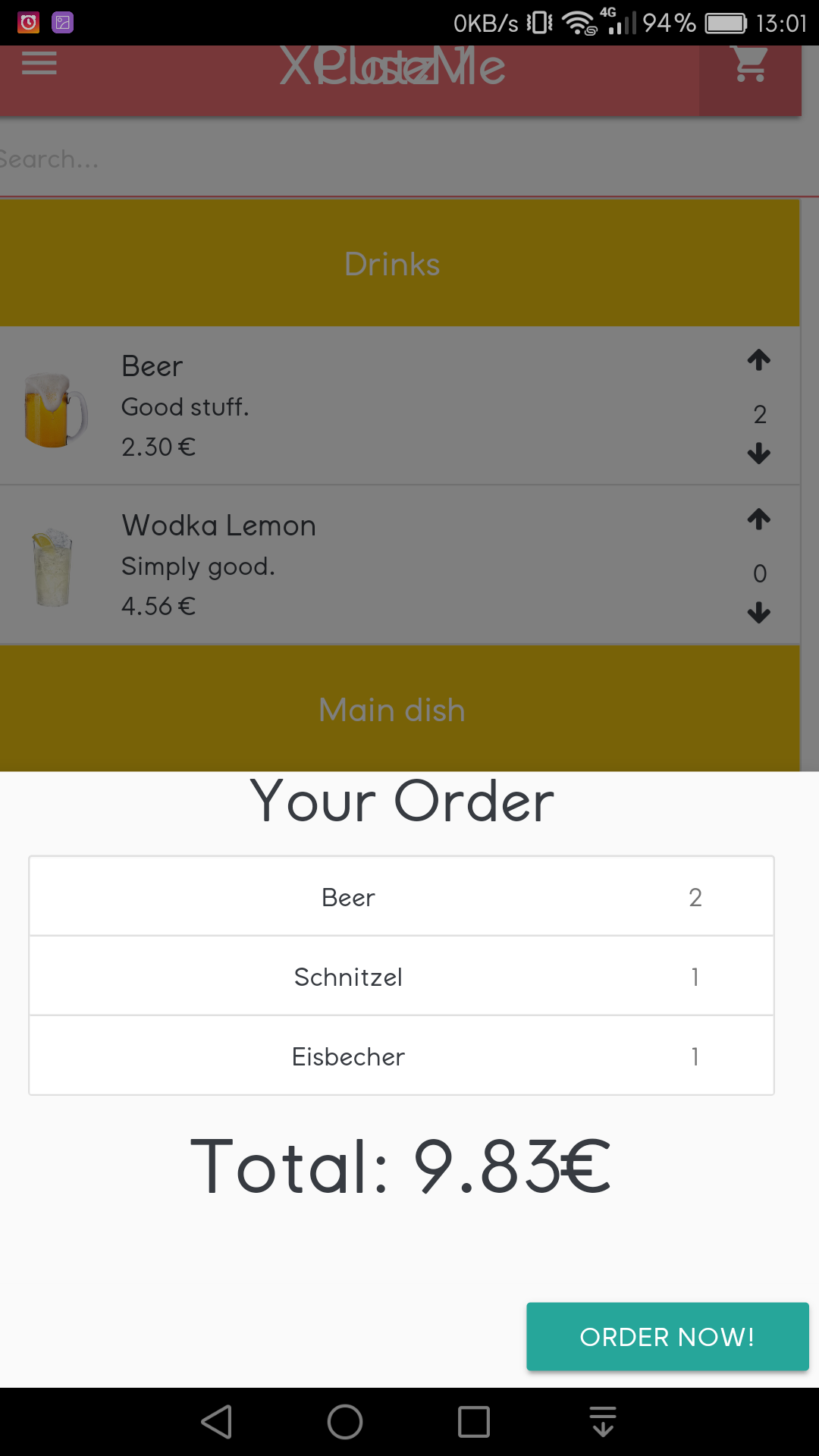Decrease Beer quantity with down arrow

(x=758, y=454)
